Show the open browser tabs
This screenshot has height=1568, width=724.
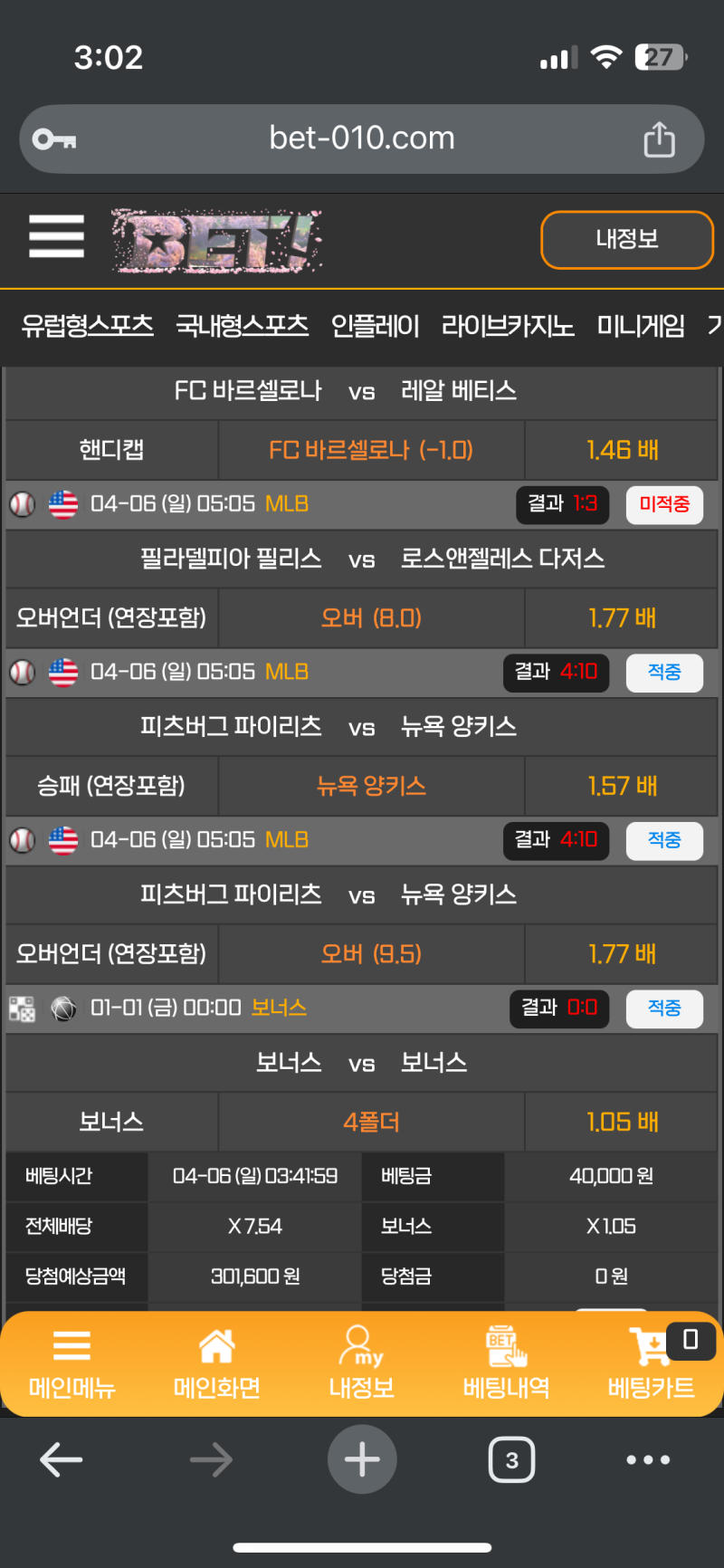pyautogui.click(x=512, y=1459)
